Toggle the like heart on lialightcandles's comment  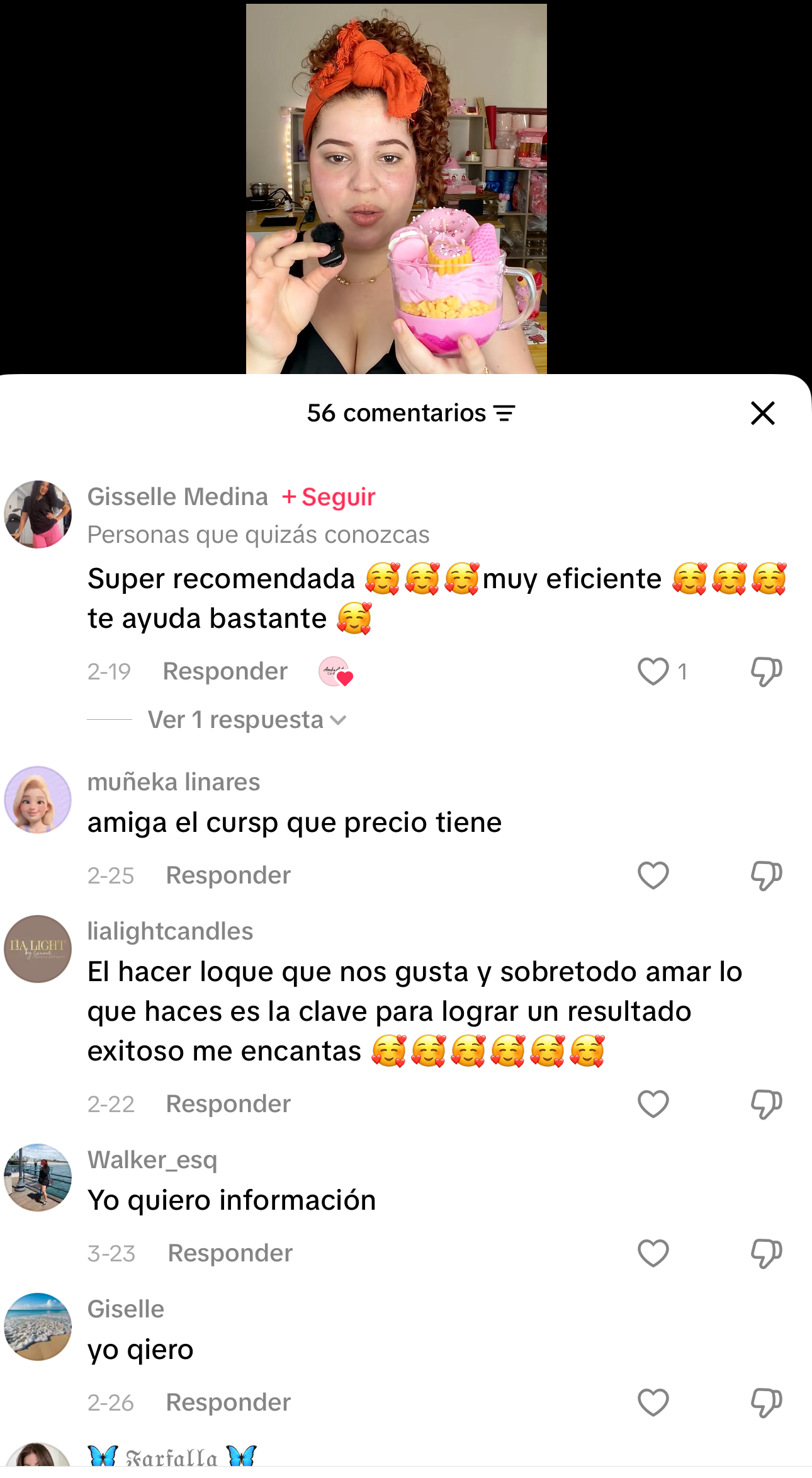tap(654, 1103)
